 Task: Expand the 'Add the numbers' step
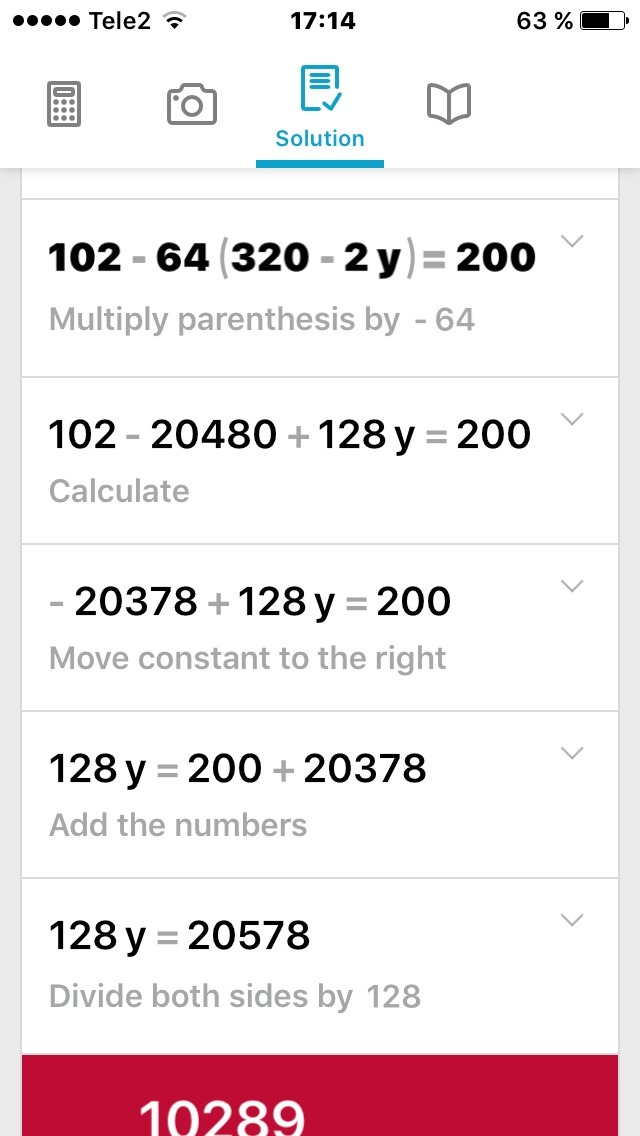coord(572,754)
